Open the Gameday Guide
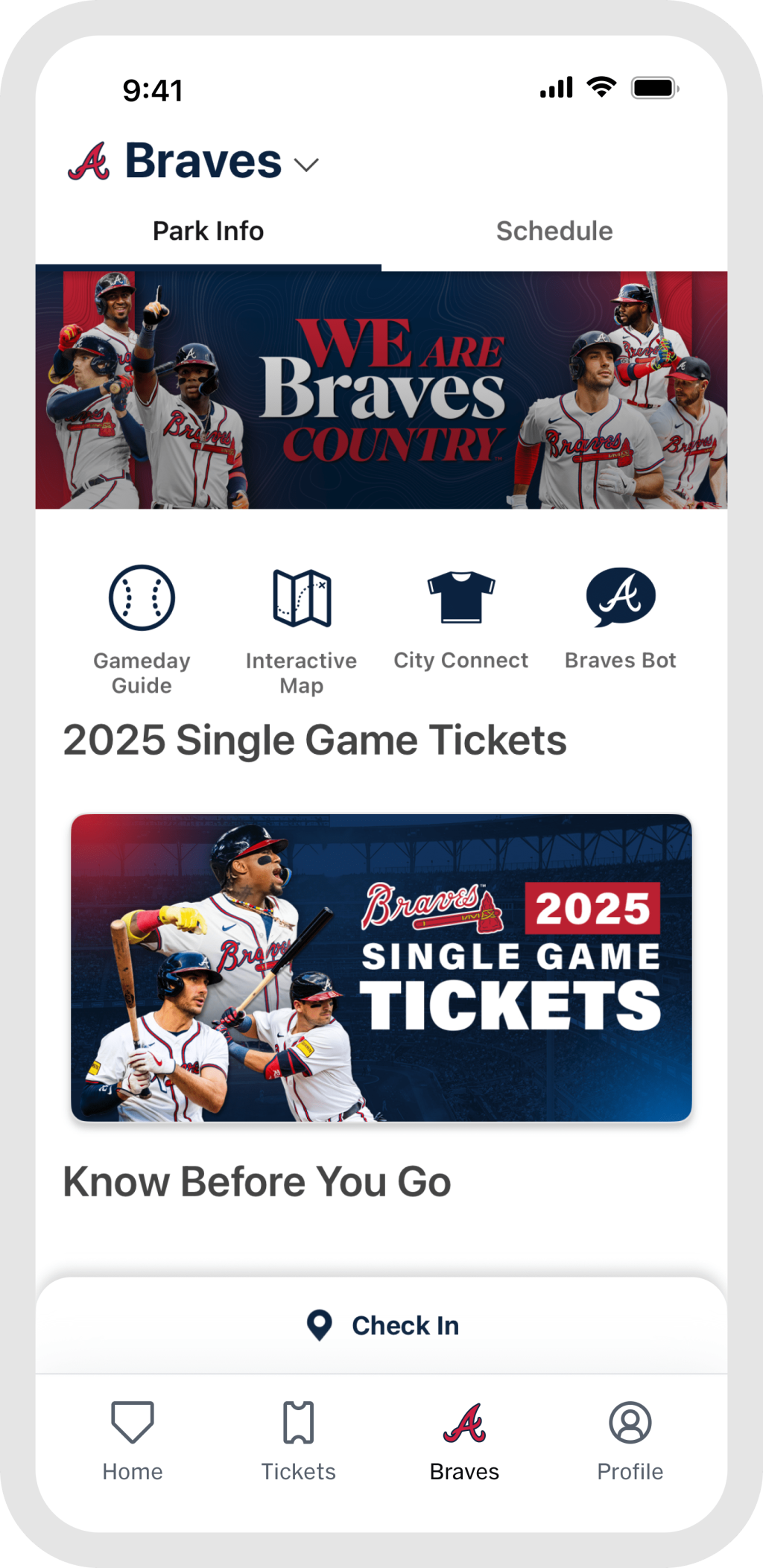763x1568 pixels. click(142, 596)
